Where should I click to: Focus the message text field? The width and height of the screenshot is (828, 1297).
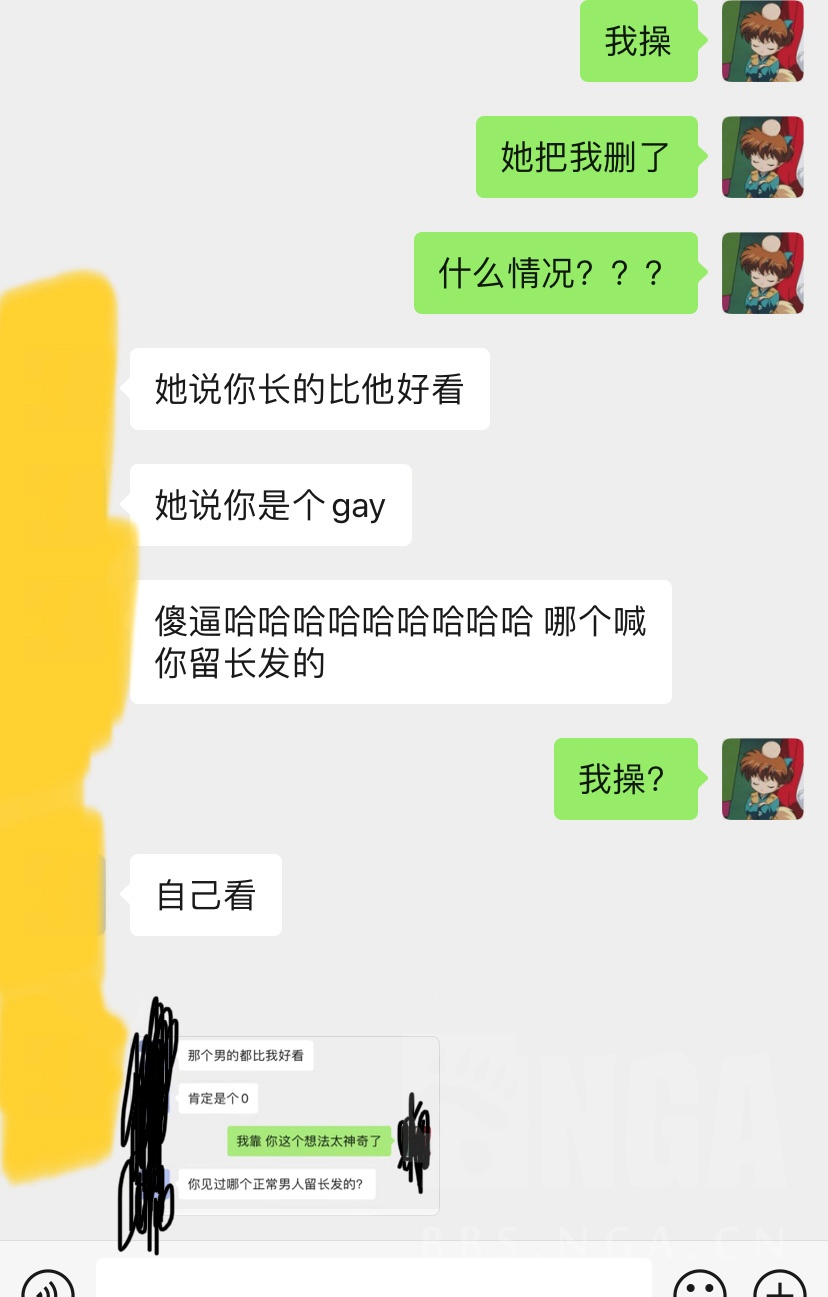click(373, 1280)
